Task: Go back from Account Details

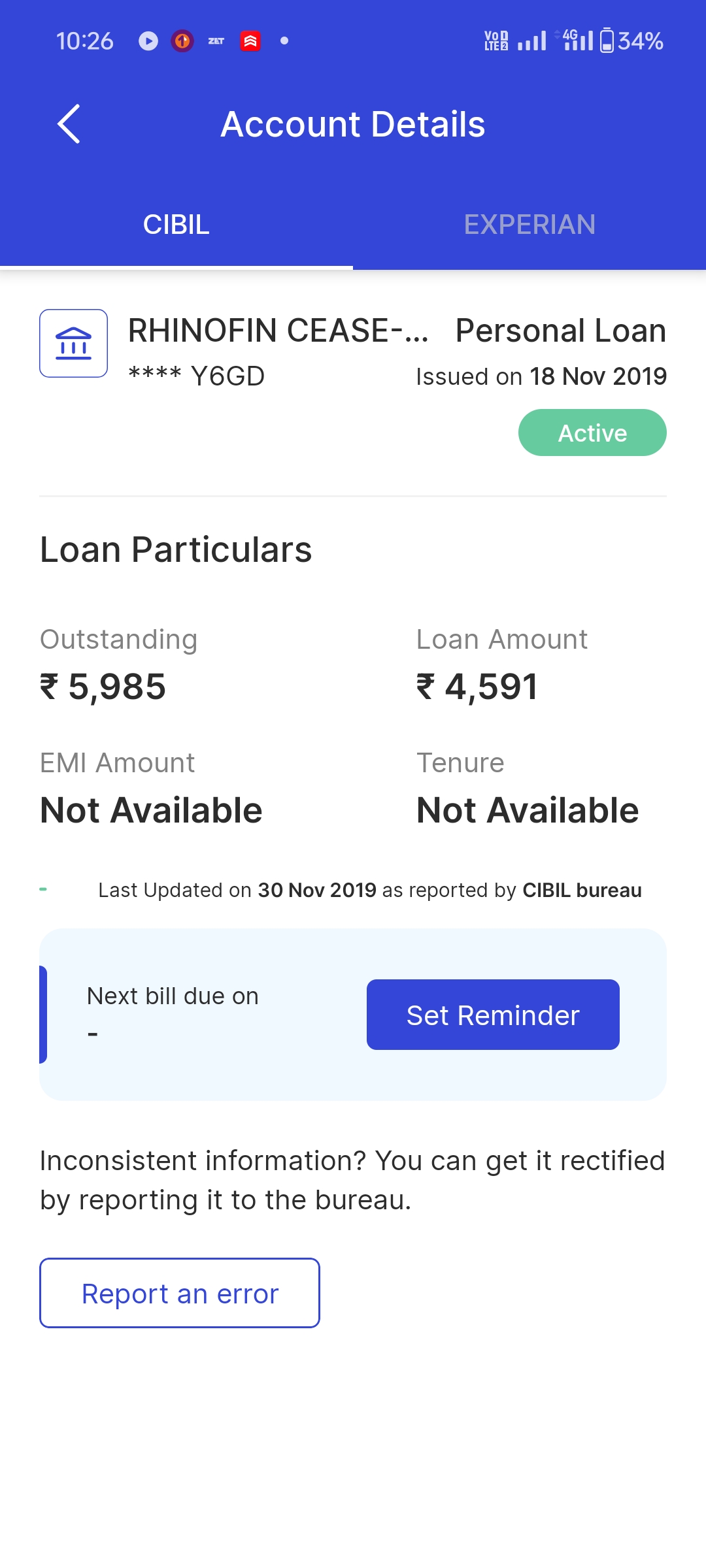Action: tap(69, 124)
